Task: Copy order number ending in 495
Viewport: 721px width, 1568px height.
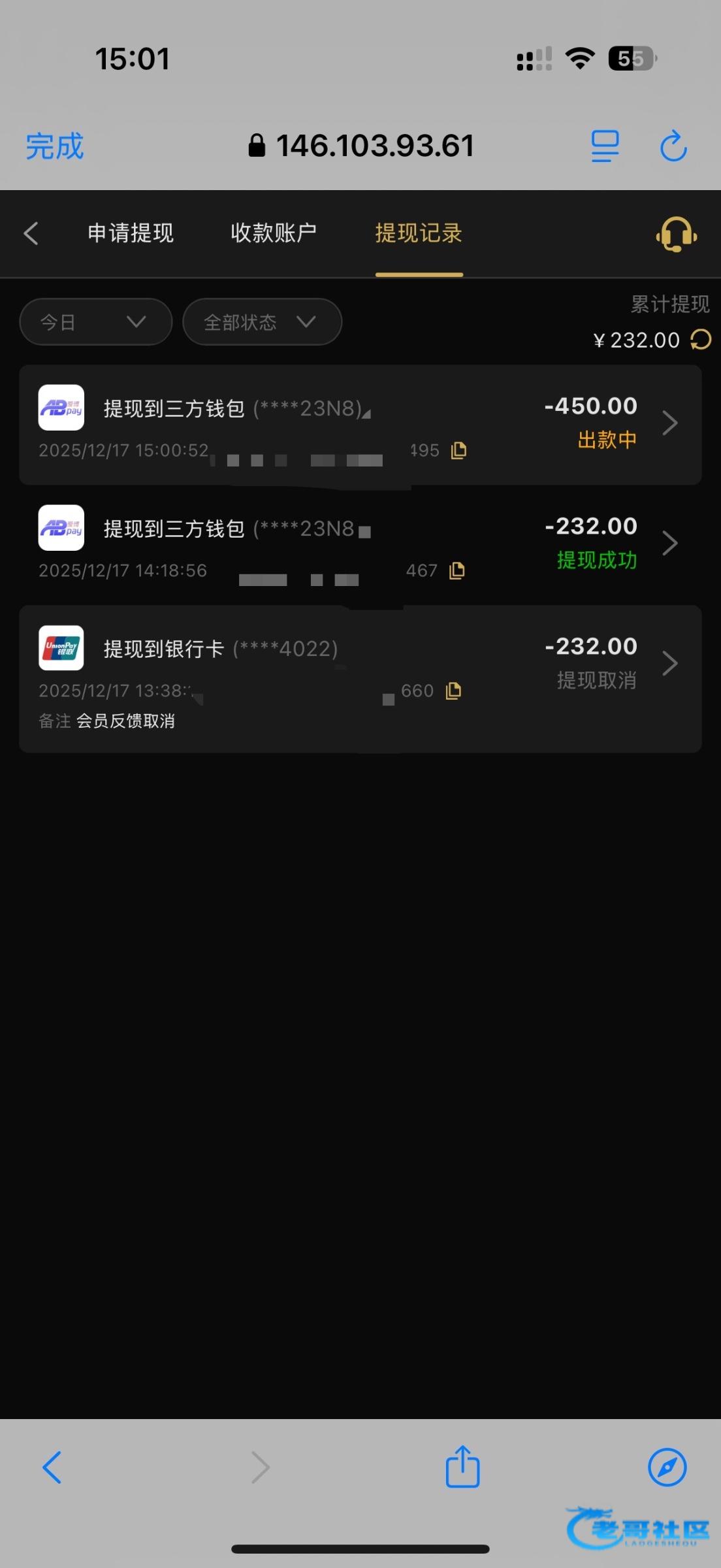Action: tap(459, 450)
